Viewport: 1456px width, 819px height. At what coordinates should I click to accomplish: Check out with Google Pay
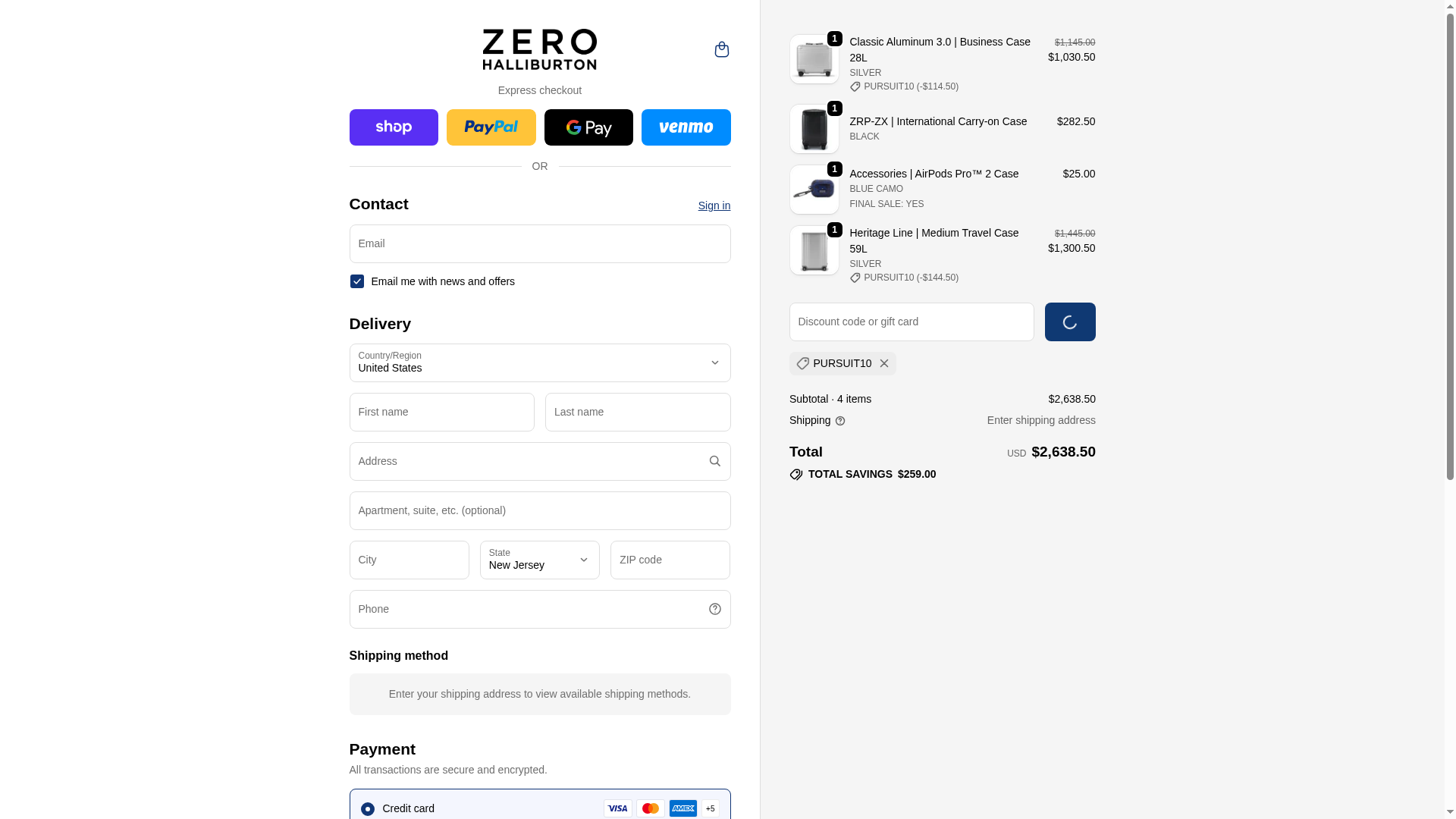[588, 127]
